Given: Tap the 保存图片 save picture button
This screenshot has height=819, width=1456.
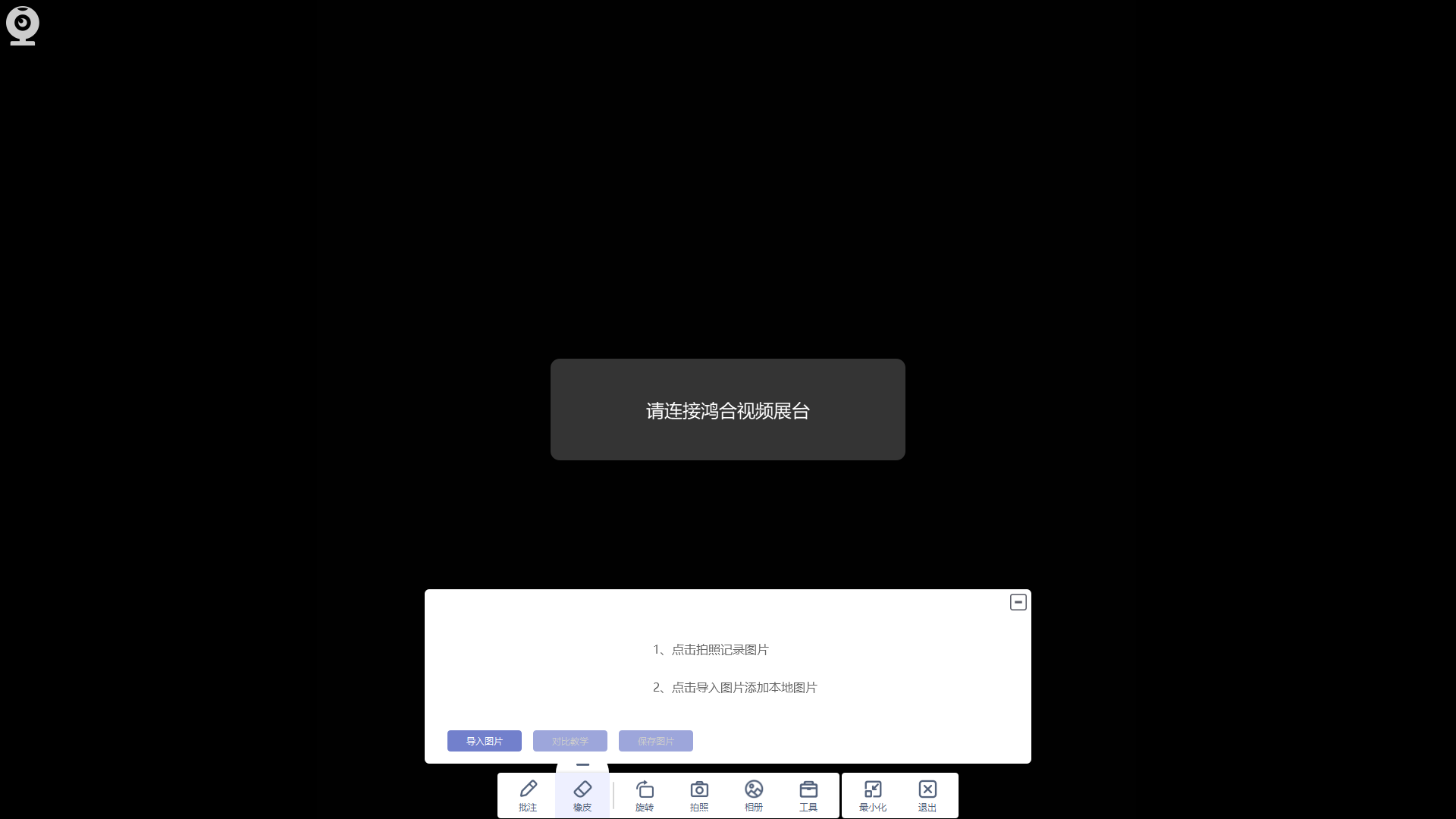Looking at the screenshot, I should coord(656,741).
